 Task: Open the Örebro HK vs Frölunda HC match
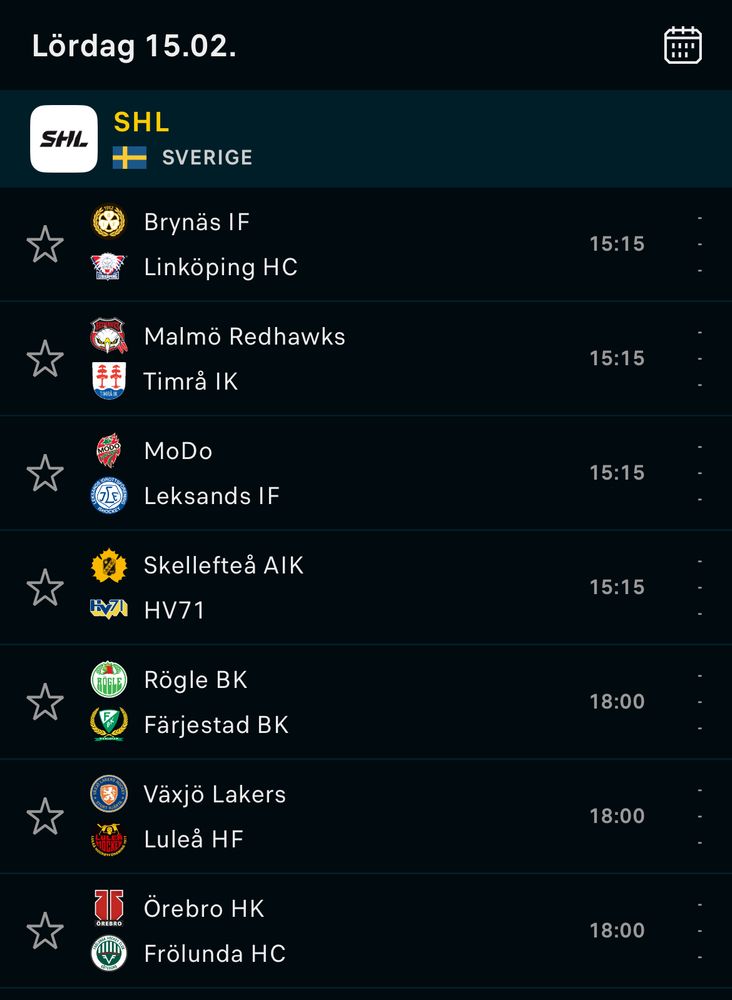pyautogui.click(x=360, y=931)
